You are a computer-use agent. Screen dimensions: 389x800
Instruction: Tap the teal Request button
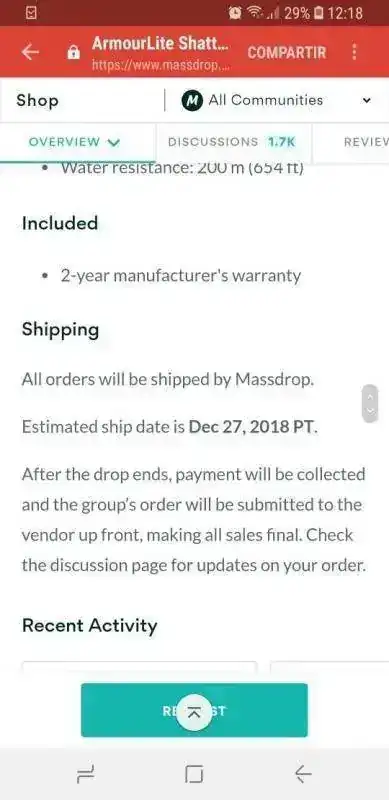pyautogui.click(x=194, y=710)
